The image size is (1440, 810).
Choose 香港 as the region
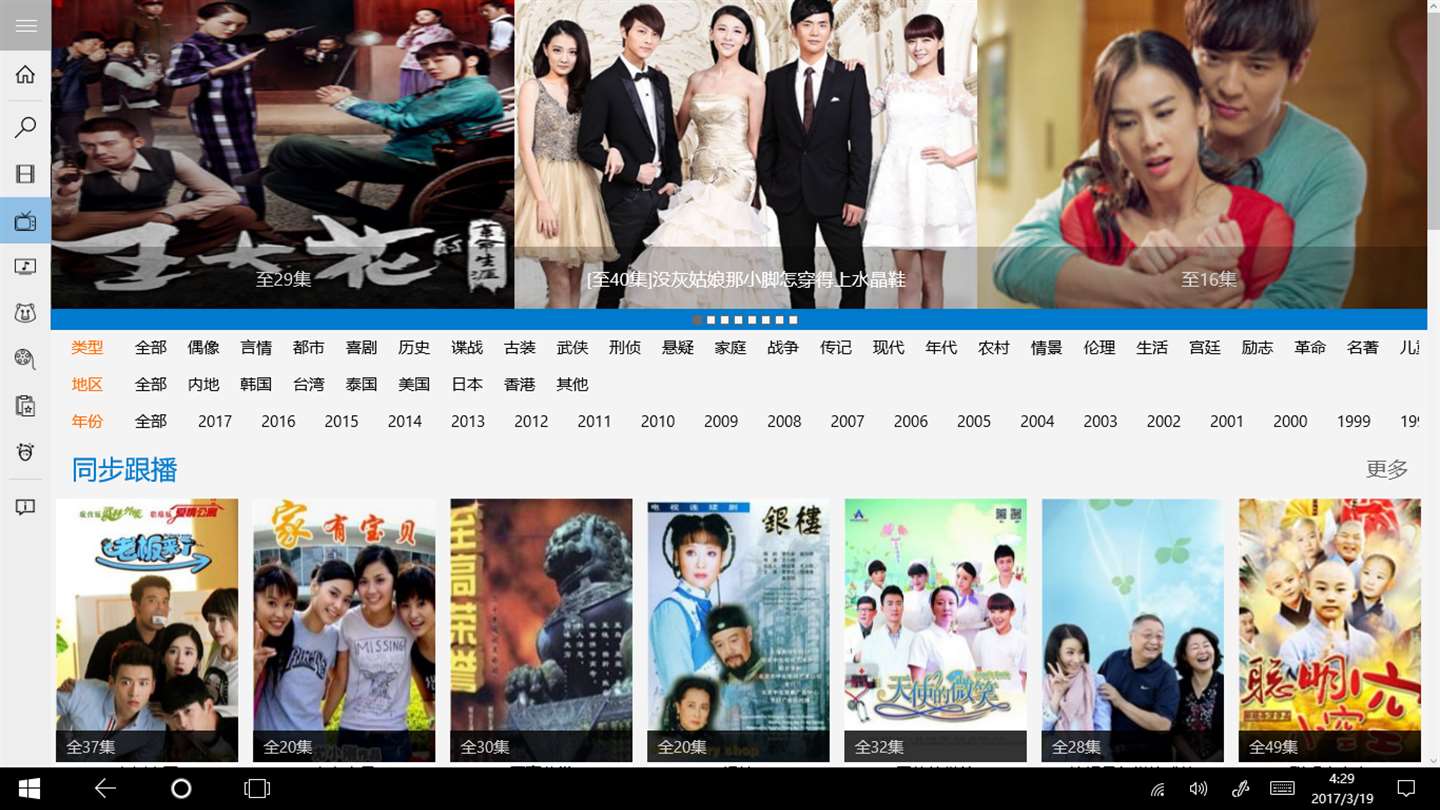click(519, 385)
